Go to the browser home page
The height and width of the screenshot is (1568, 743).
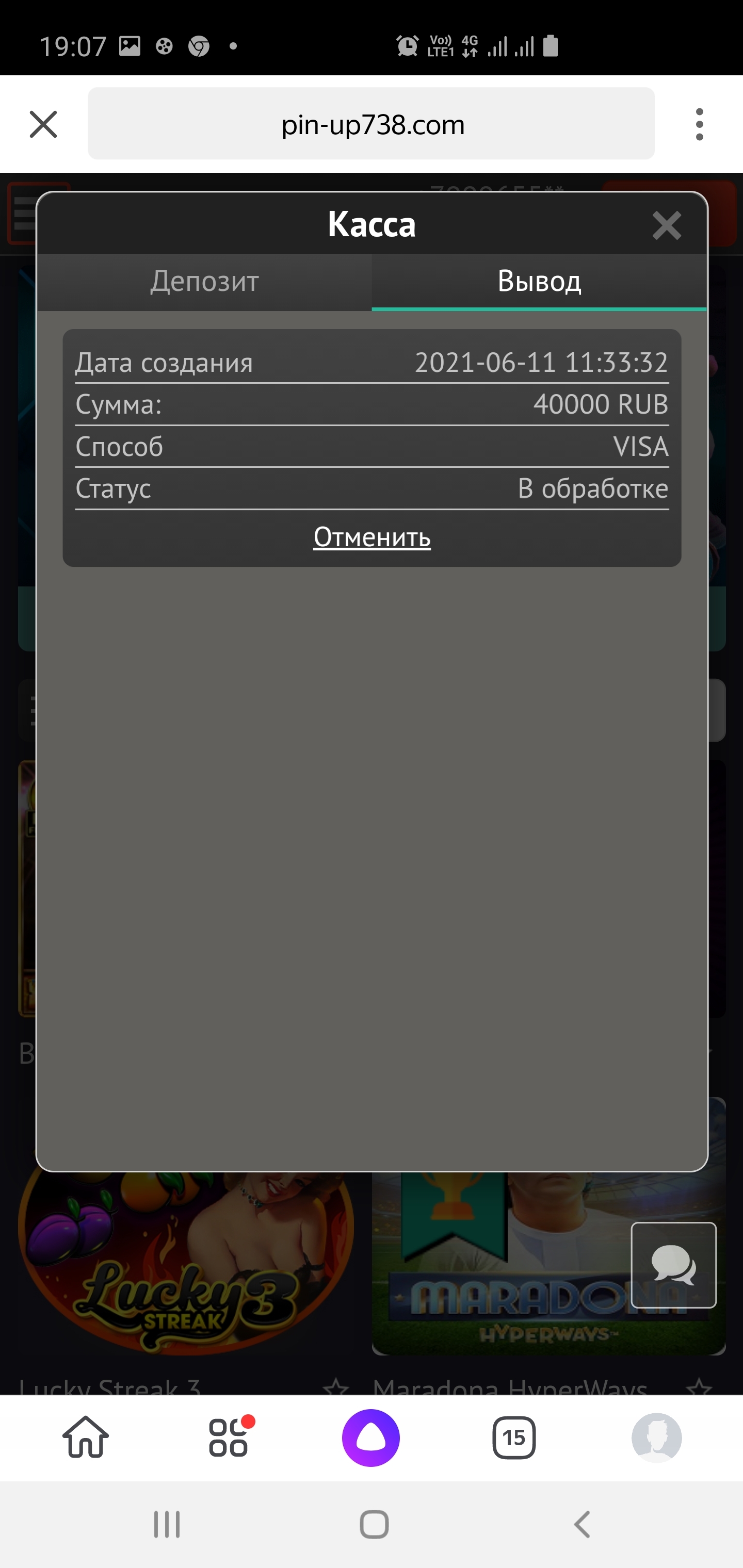(86, 1437)
